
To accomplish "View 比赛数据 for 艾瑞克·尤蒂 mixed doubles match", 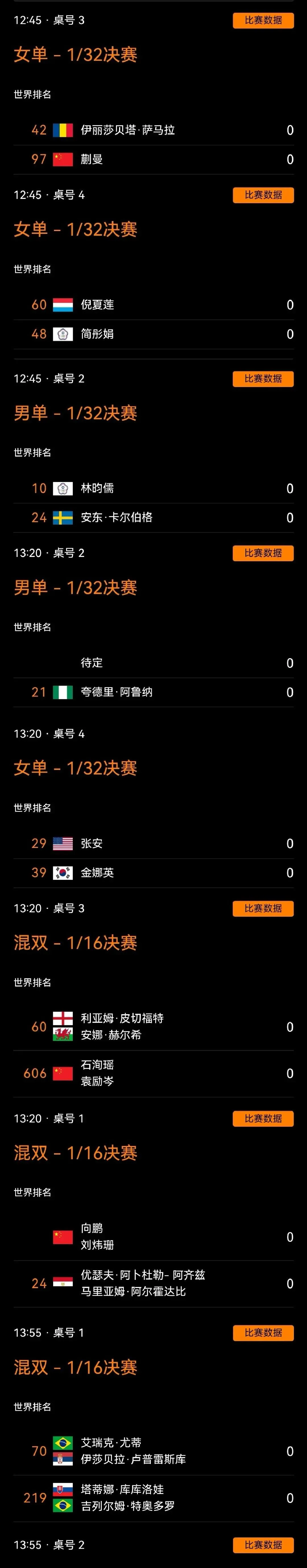I will point(263,1333).
